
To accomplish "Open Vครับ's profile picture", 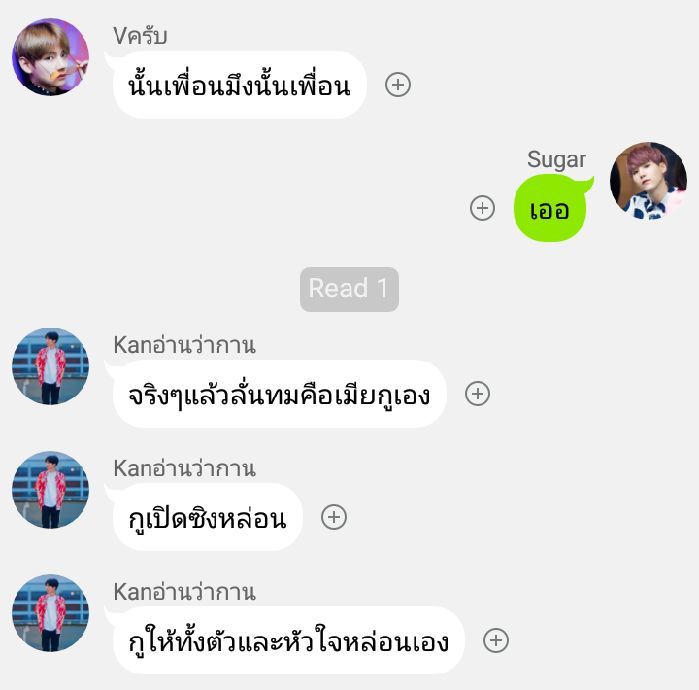I will coord(50,57).
